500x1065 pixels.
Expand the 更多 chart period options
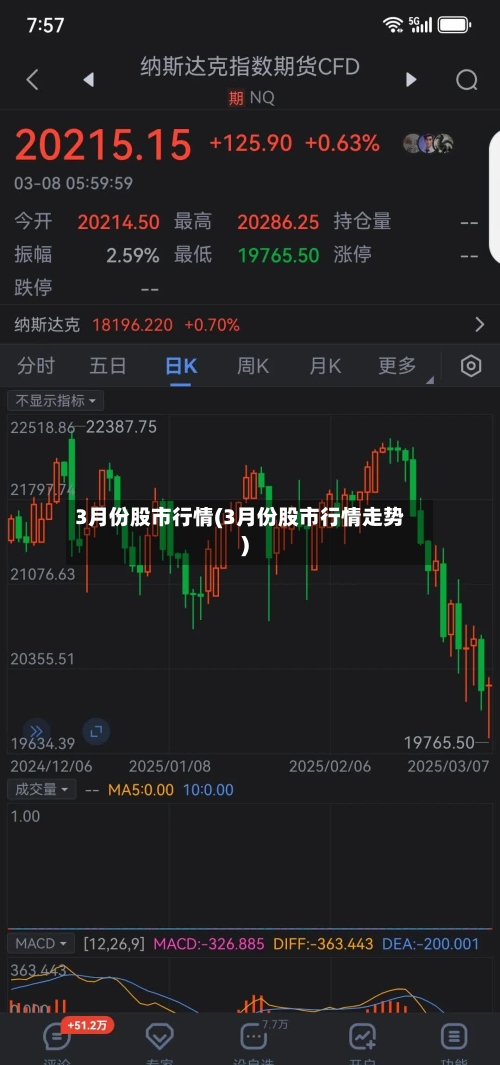(398, 366)
